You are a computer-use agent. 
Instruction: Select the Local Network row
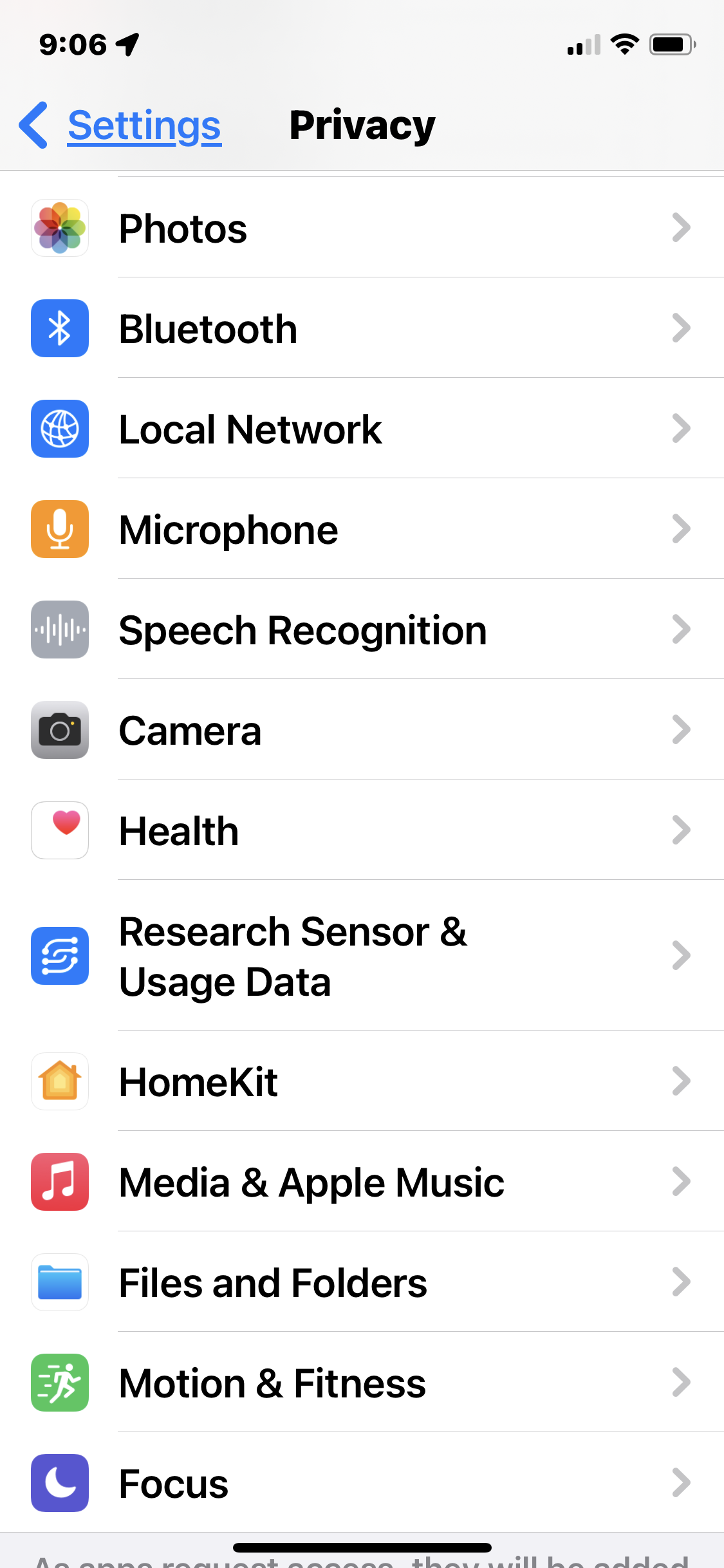pos(362,429)
